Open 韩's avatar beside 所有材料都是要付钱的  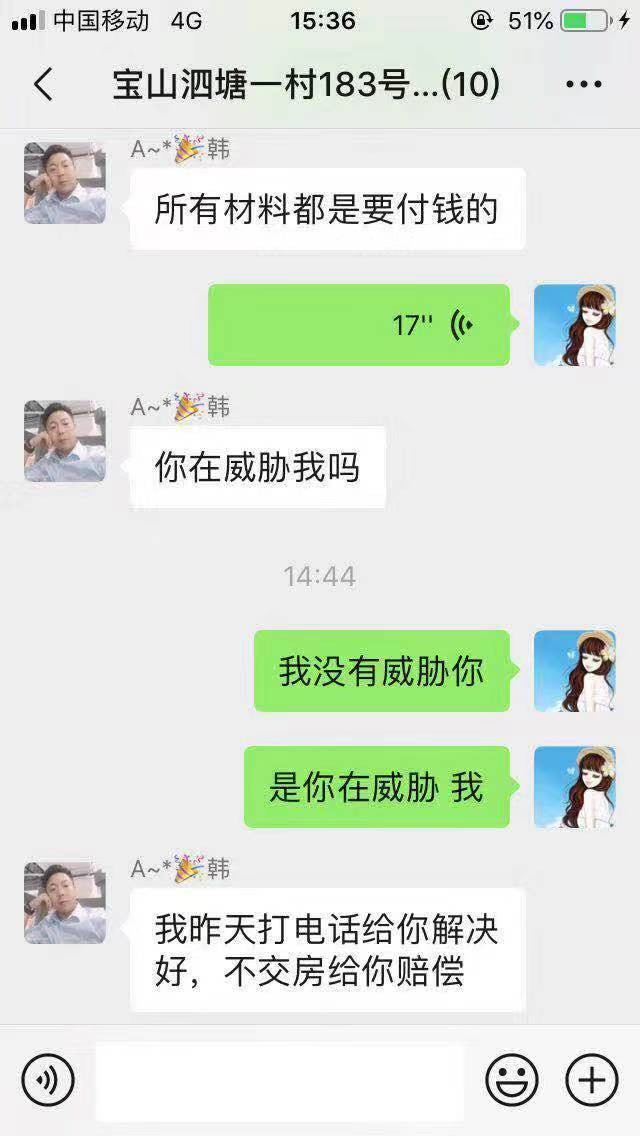pos(65,183)
